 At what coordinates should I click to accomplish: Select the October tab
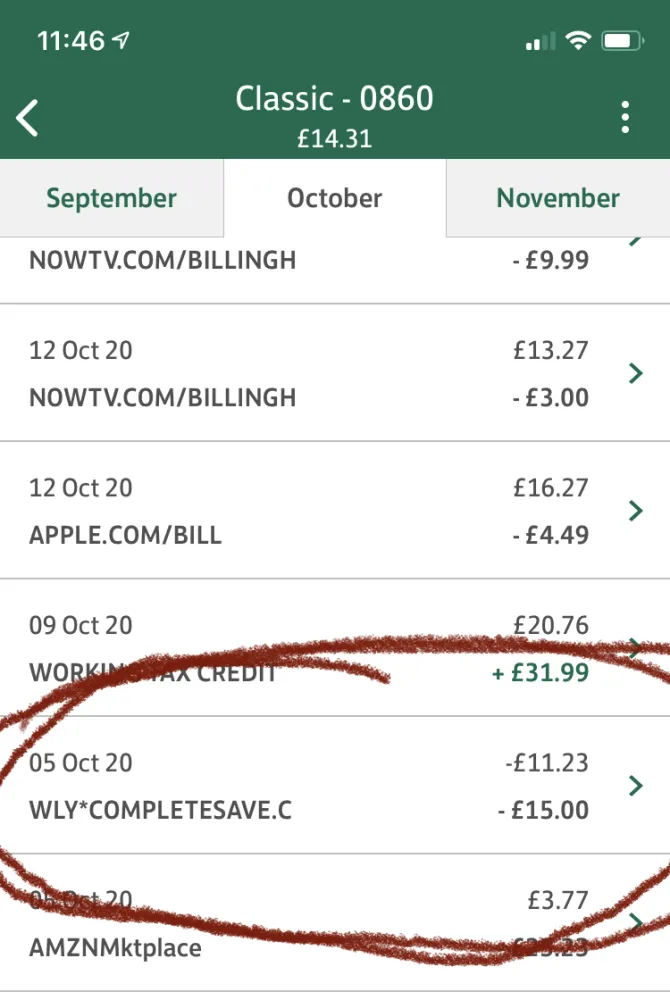click(334, 198)
